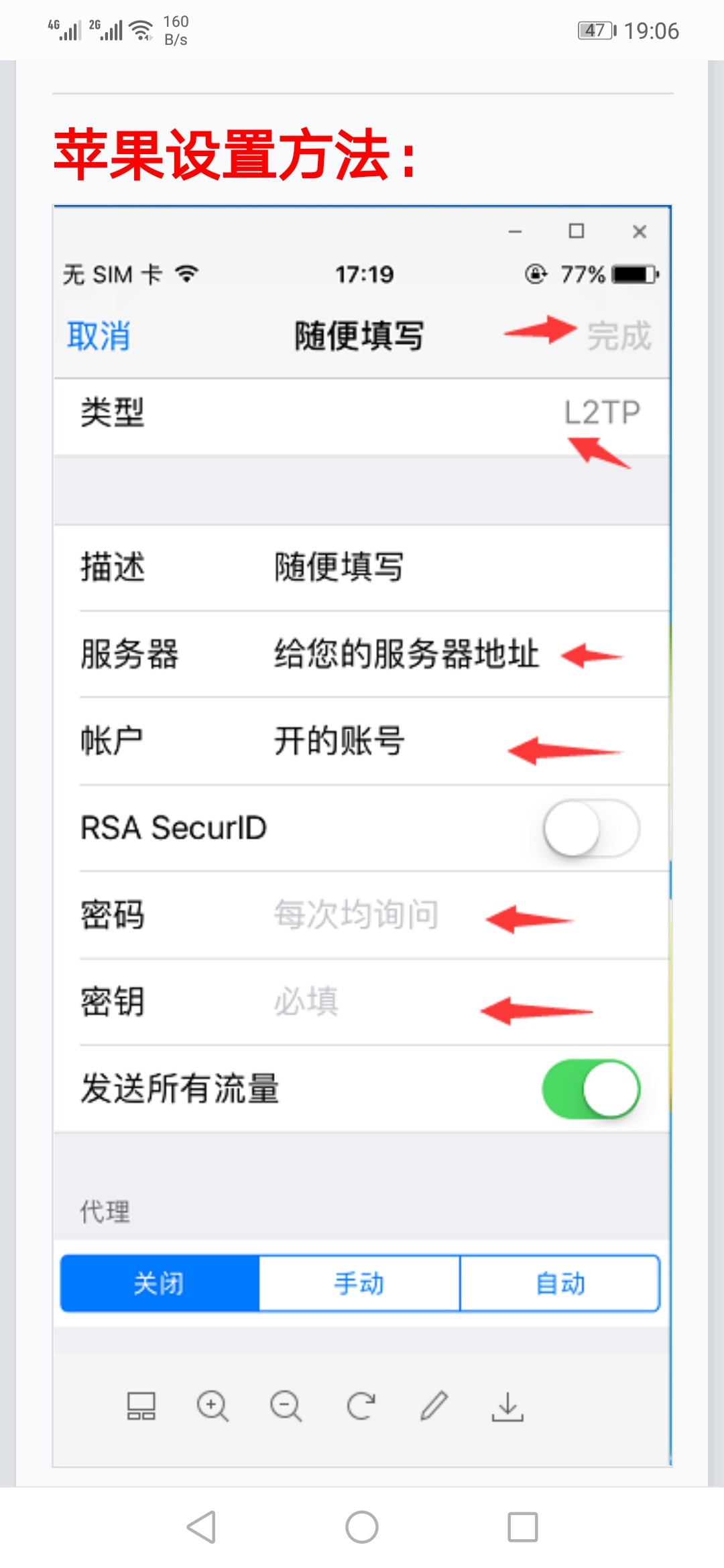The image size is (724, 1568).
Task: Go back with the system back button
Action: coord(201,1527)
